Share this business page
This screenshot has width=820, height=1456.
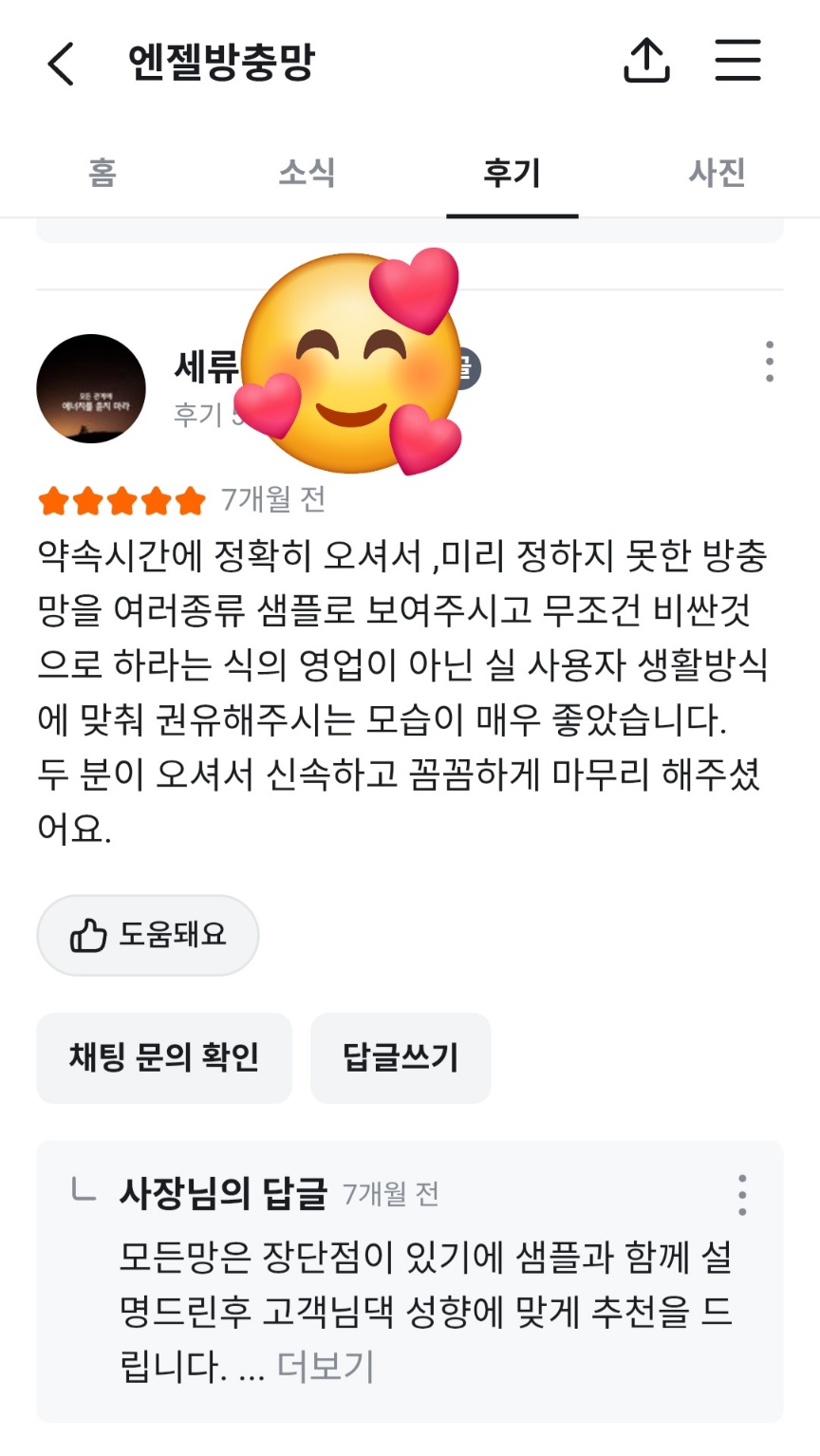tap(646, 61)
